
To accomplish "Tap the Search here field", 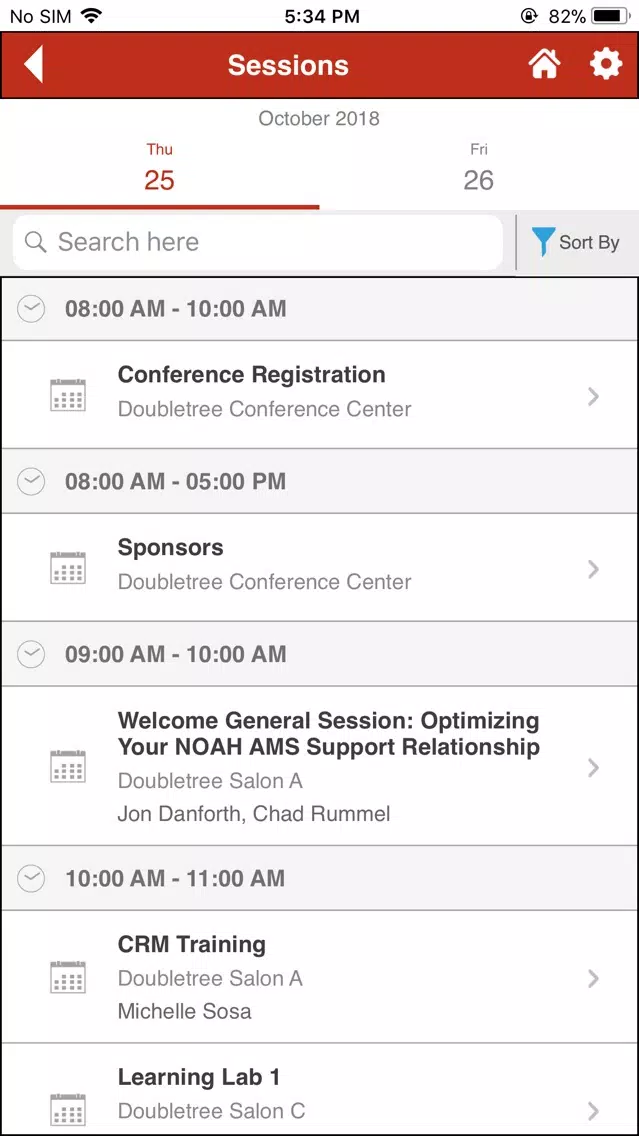I will pos(258,242).
